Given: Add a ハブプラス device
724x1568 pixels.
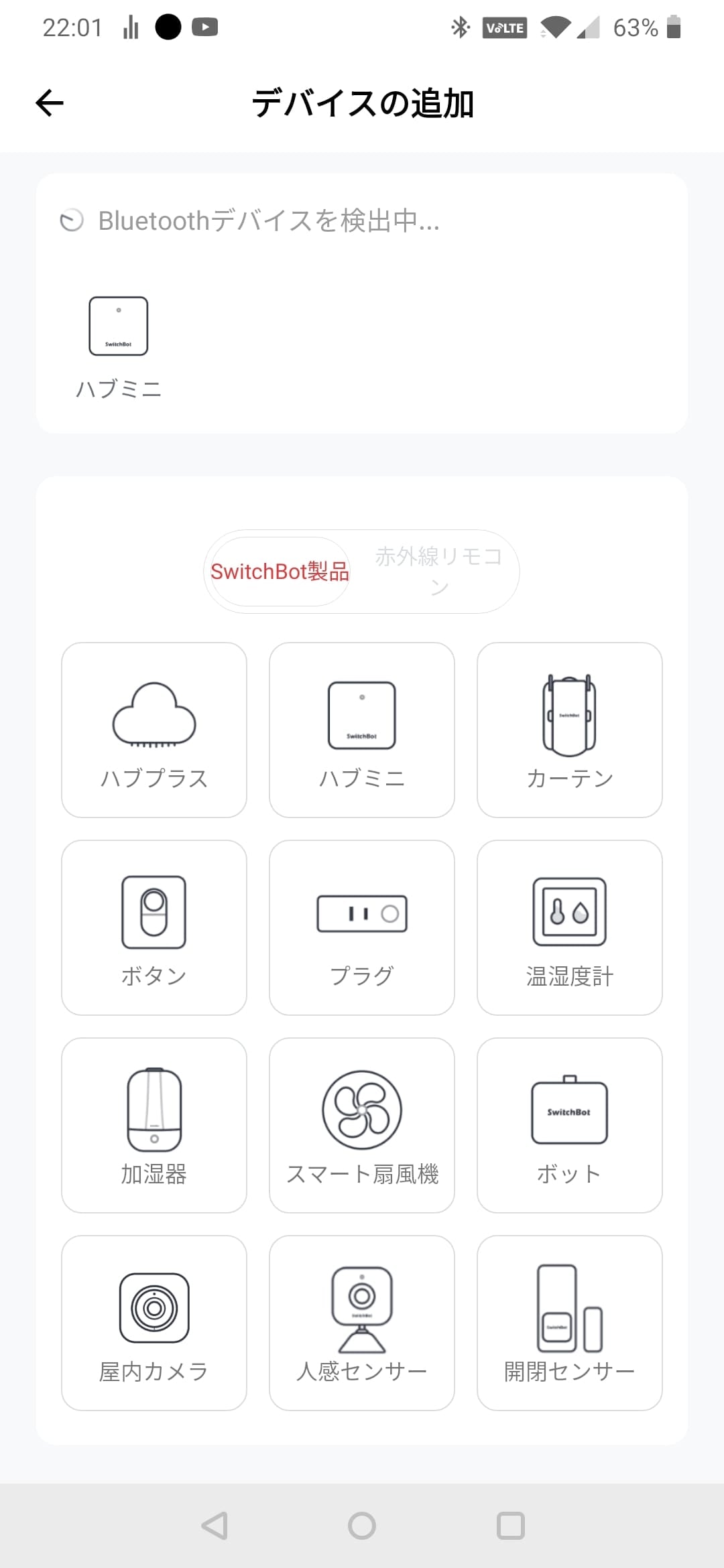Looking at the screenshot, I should tap(154, 730).
